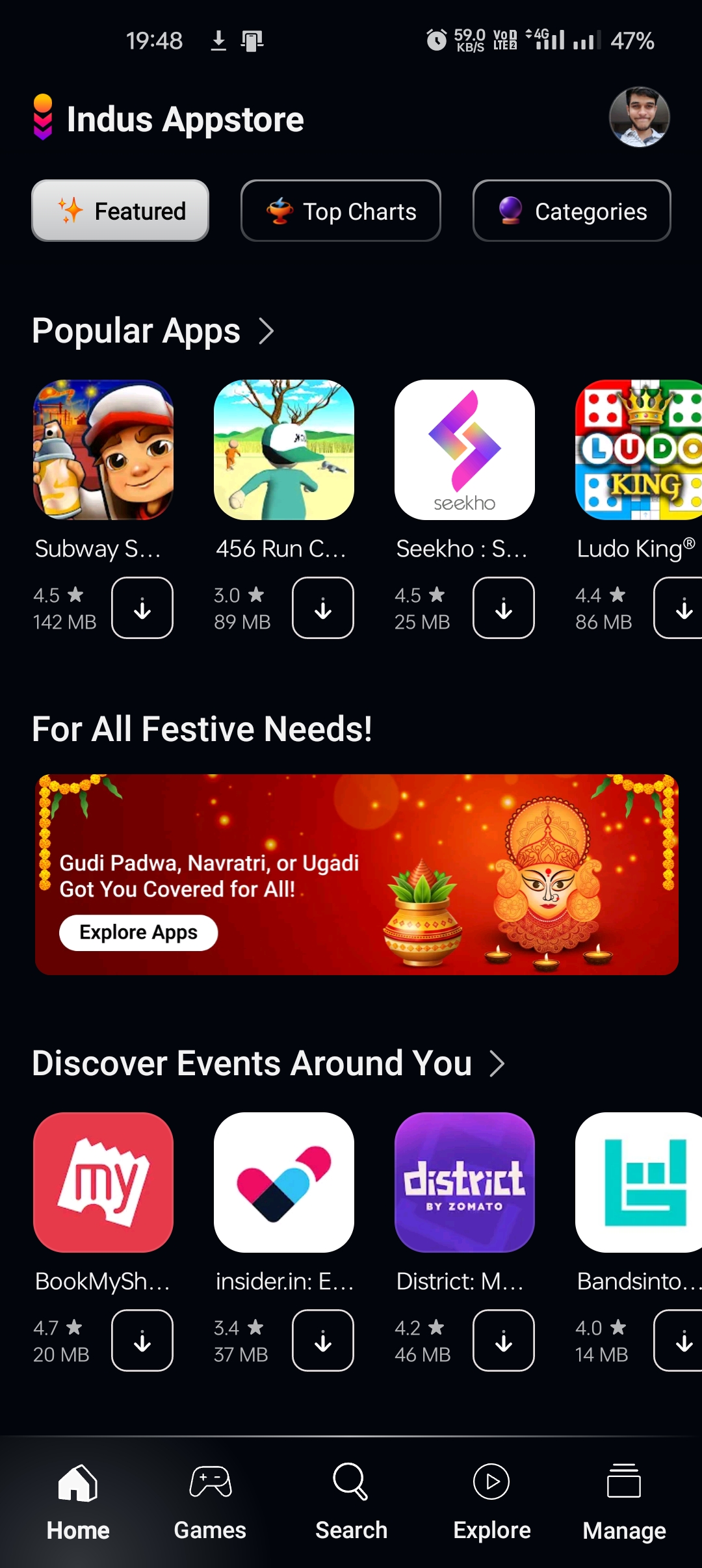Download Subway Surfers
Screen dimensions: 702x1568
(142, 608)
